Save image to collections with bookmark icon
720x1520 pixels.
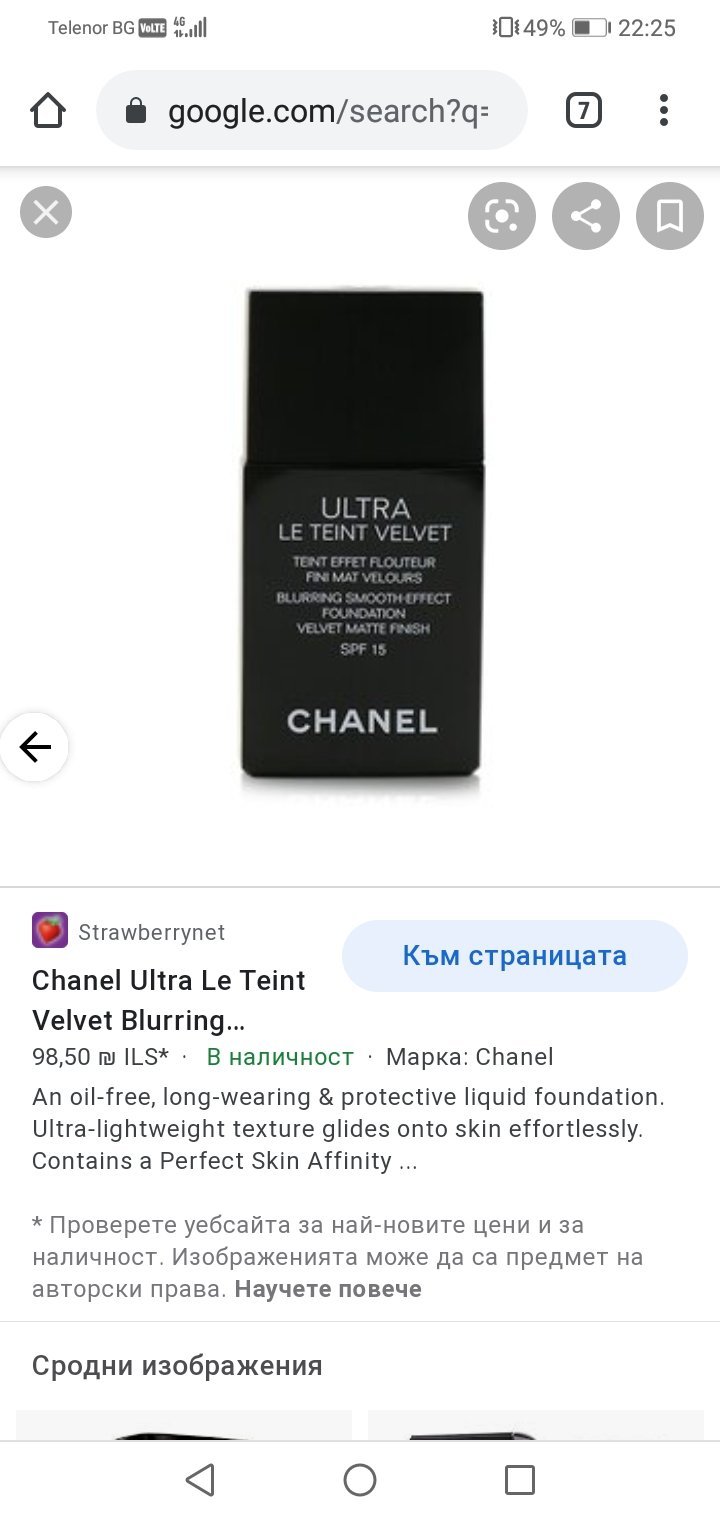click(670, 216)
